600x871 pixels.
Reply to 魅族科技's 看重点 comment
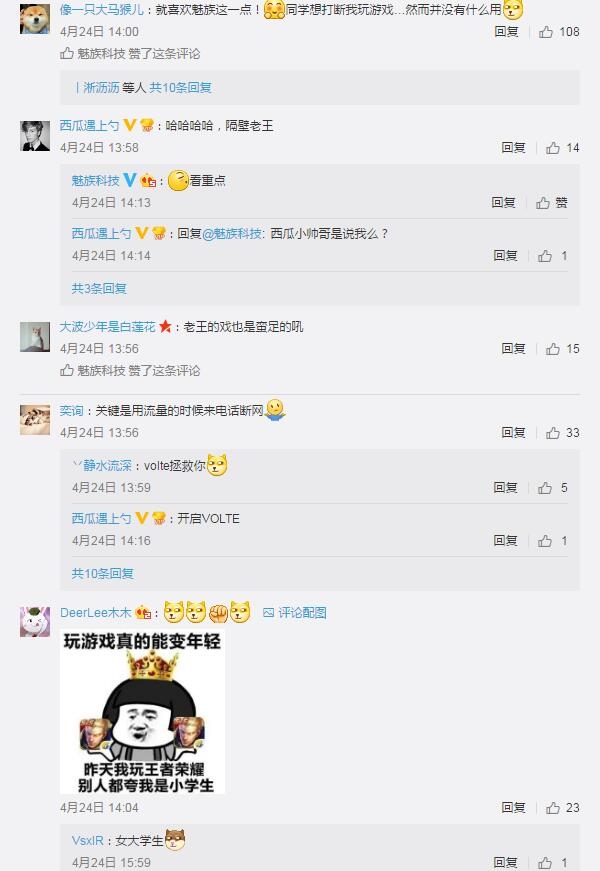[503, 203]
